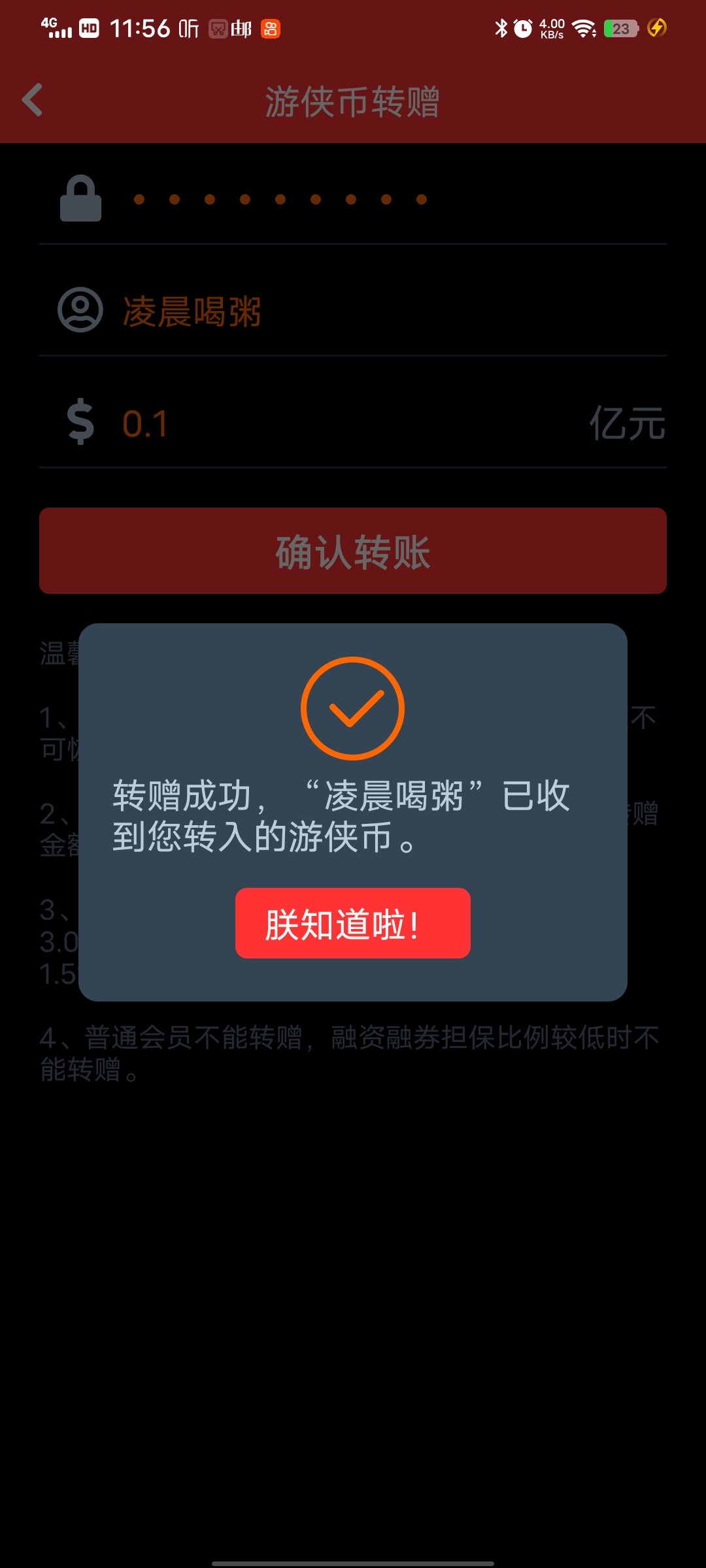Go back using the top-left arrow
The height and width of the screenshot is (1568, 706).
(33, 100)
